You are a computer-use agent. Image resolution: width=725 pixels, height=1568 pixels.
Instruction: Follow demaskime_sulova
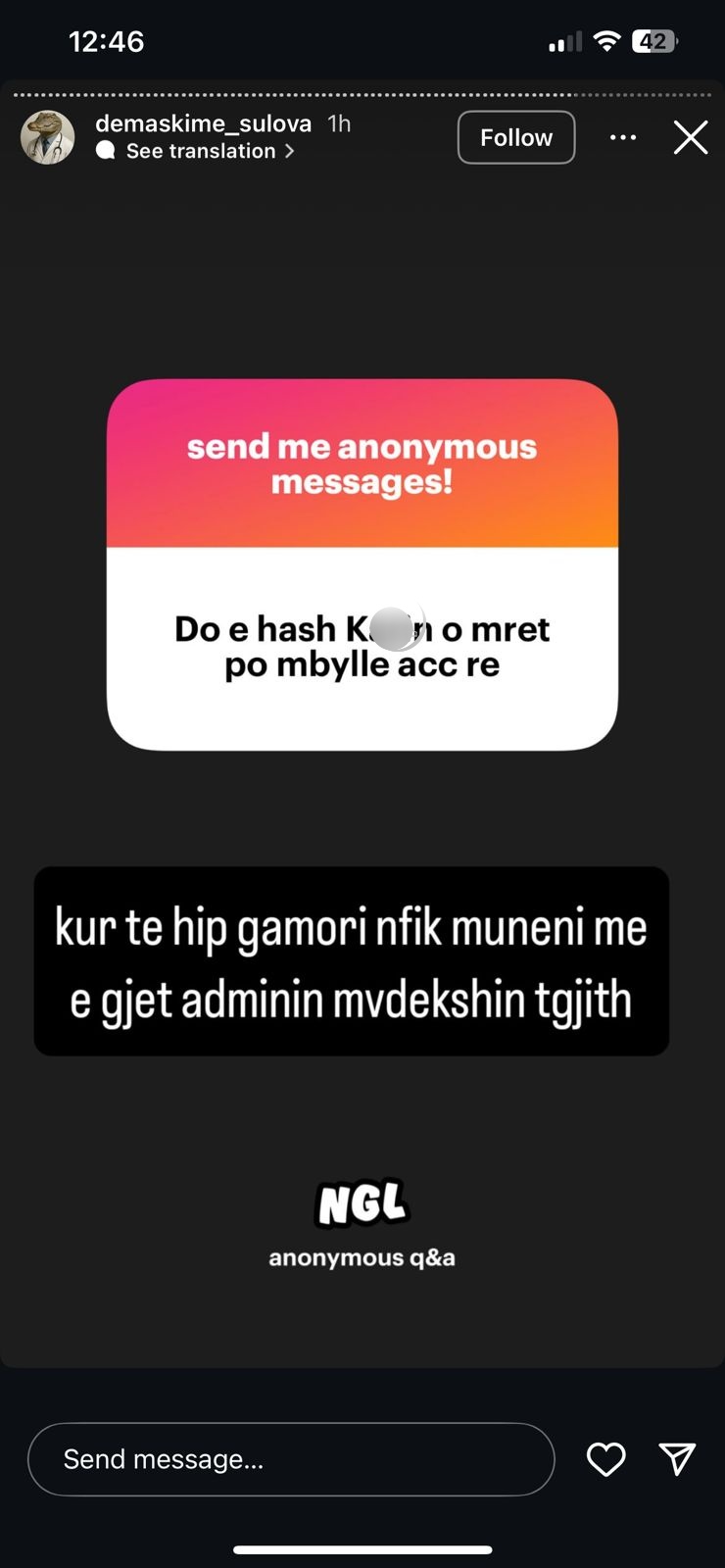point(515,138)
